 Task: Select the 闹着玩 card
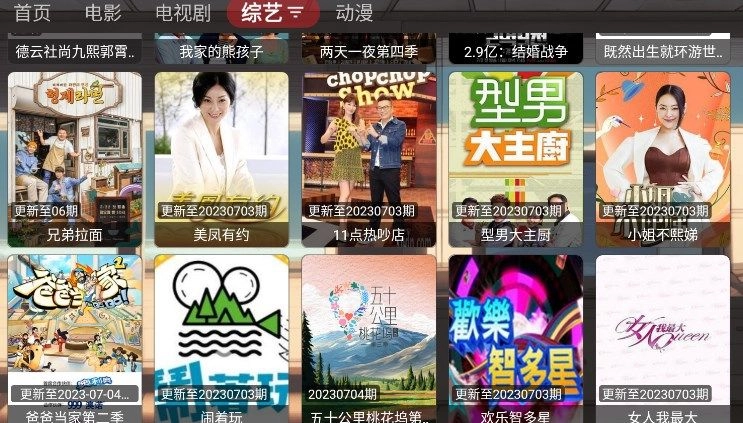[221, 335]
